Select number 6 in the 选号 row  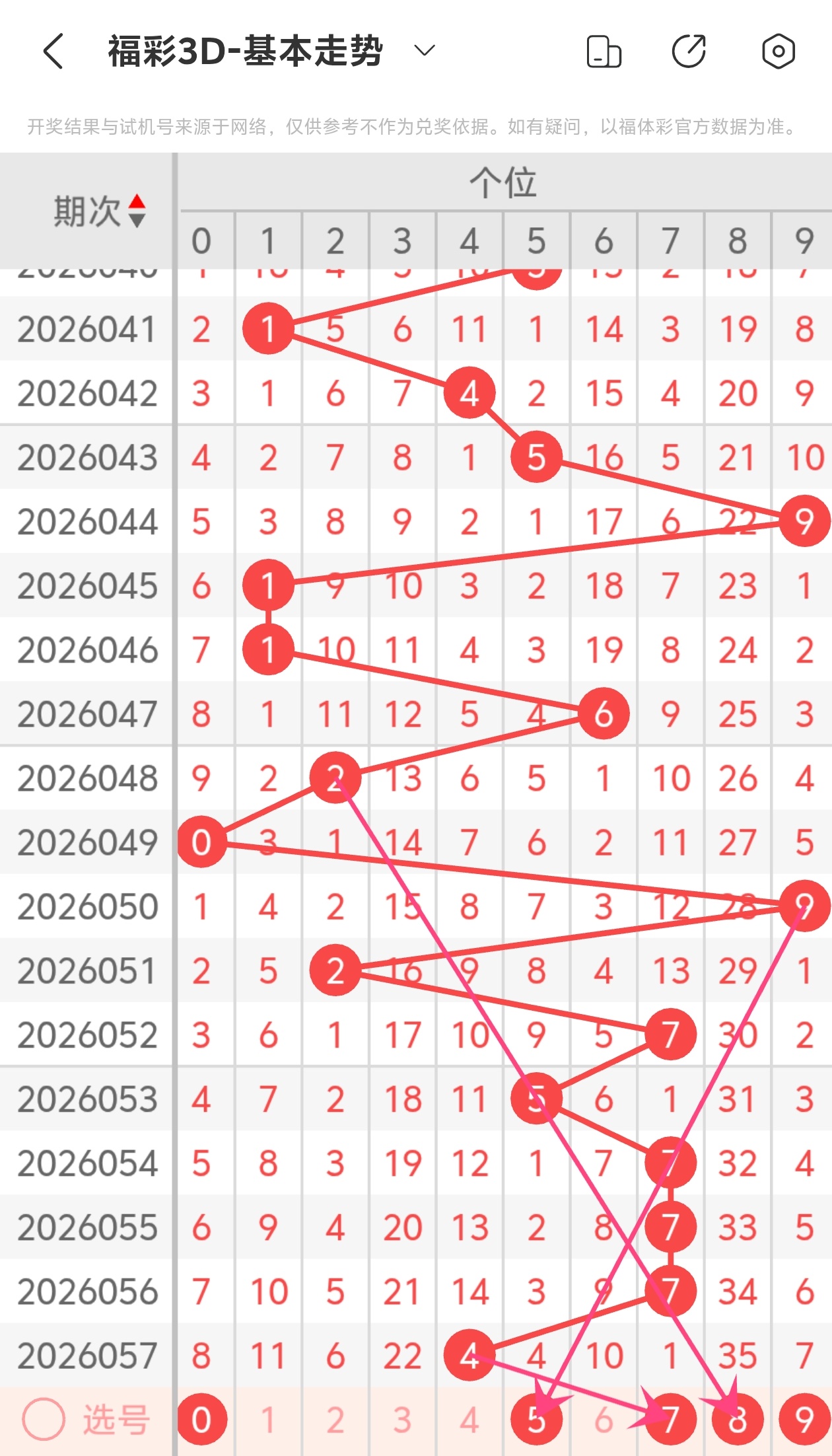604,1420
